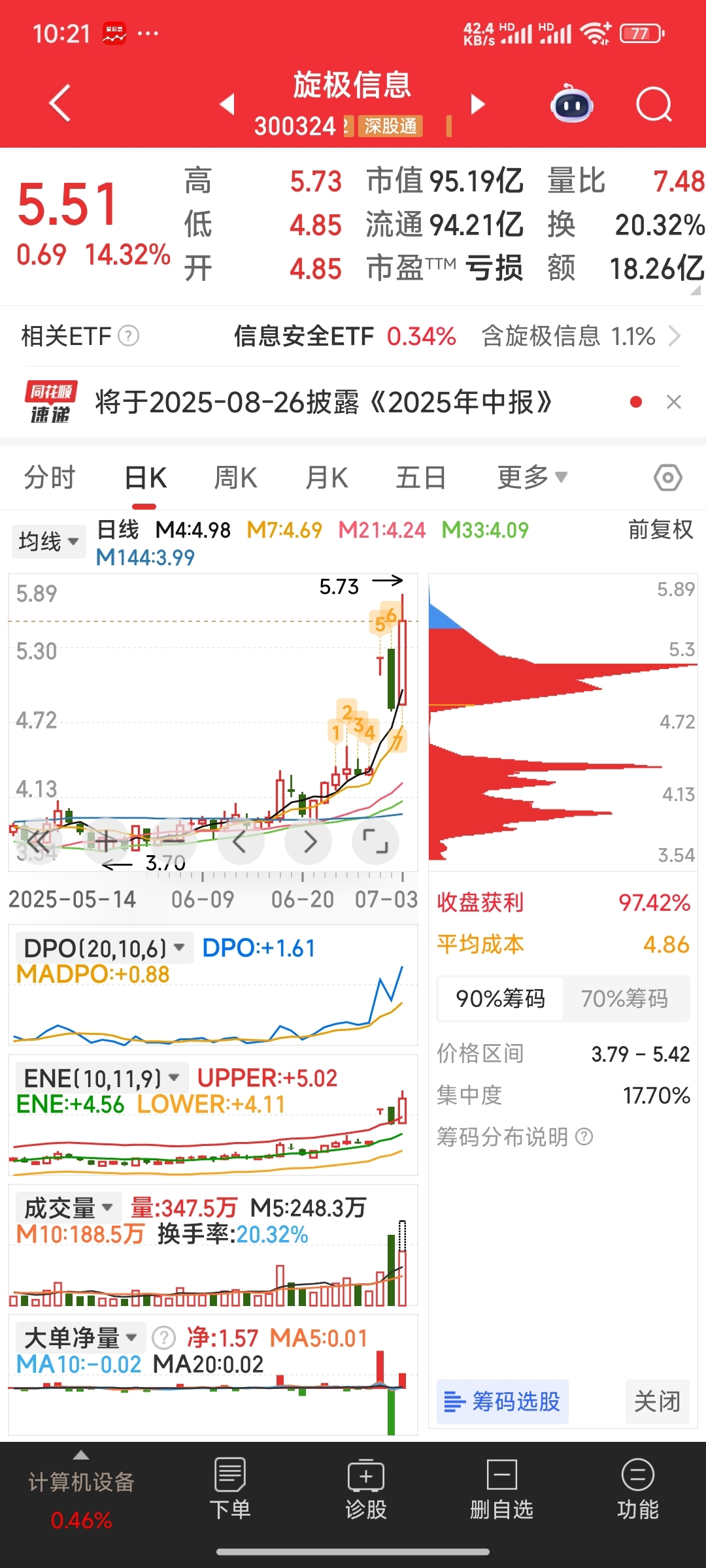The image size is (706, 1568).
Task: Open the 相关ETF 信息安全ETF row
Action: (353, 336)
